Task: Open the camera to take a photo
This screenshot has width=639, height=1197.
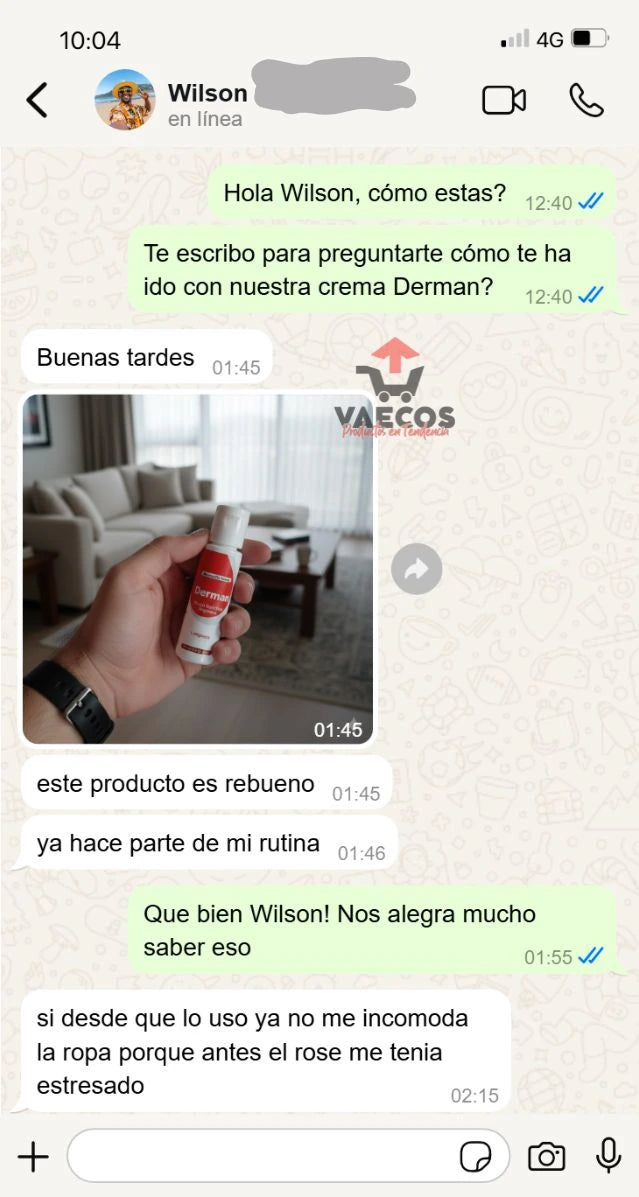Action: click(x=546, y=1157)
